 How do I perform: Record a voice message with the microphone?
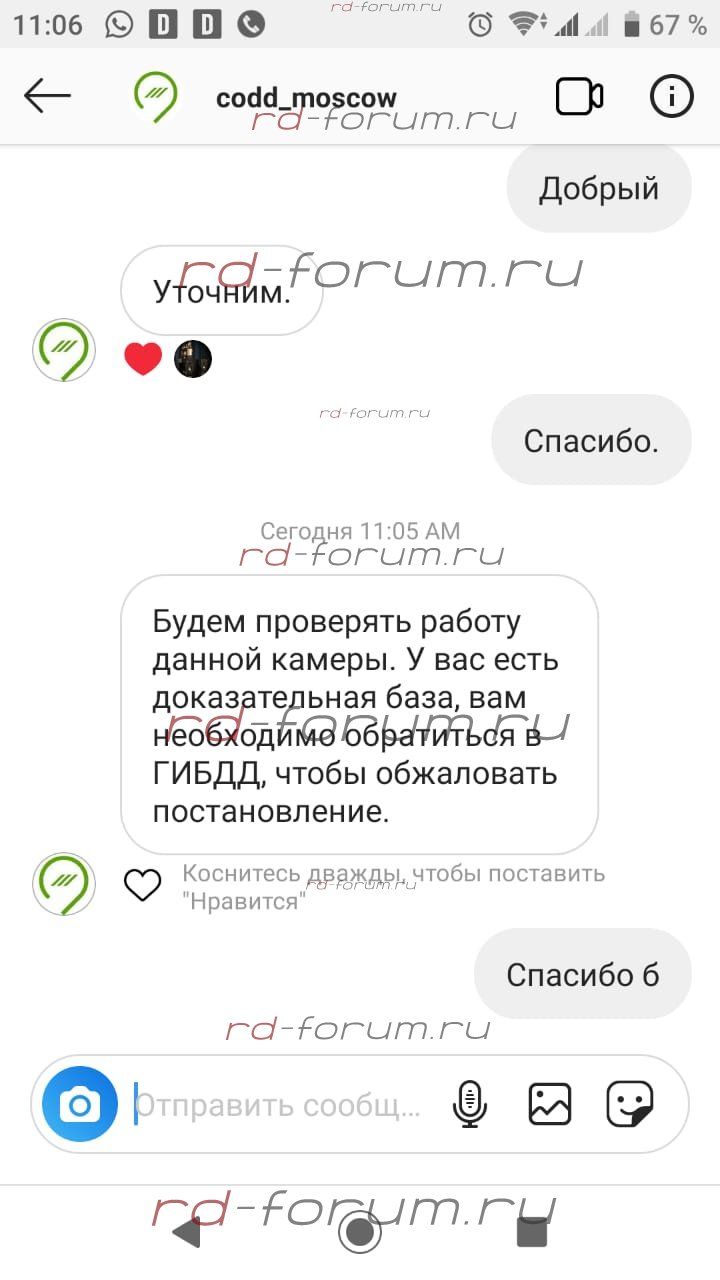tap(470, 1105)
